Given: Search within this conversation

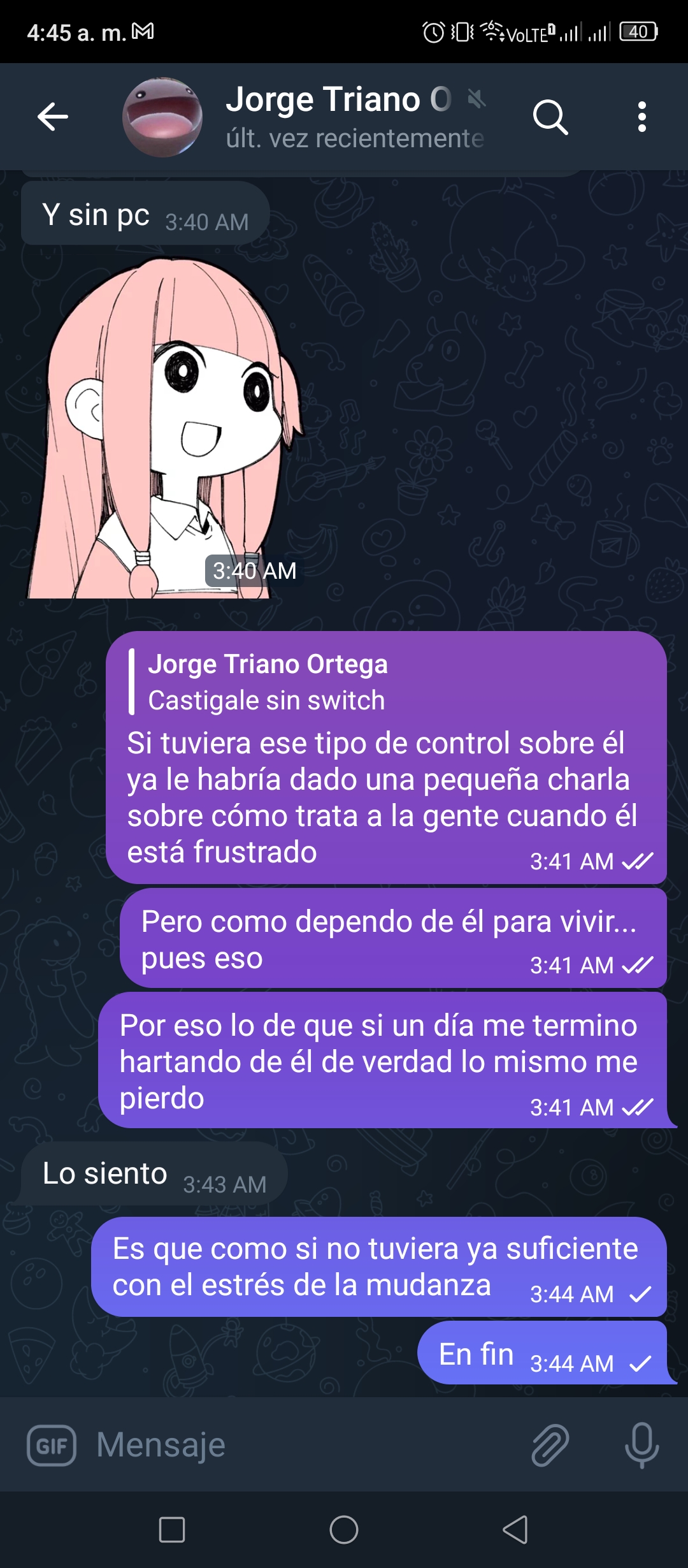Looking at the screenshot, I should pos(550,117).
